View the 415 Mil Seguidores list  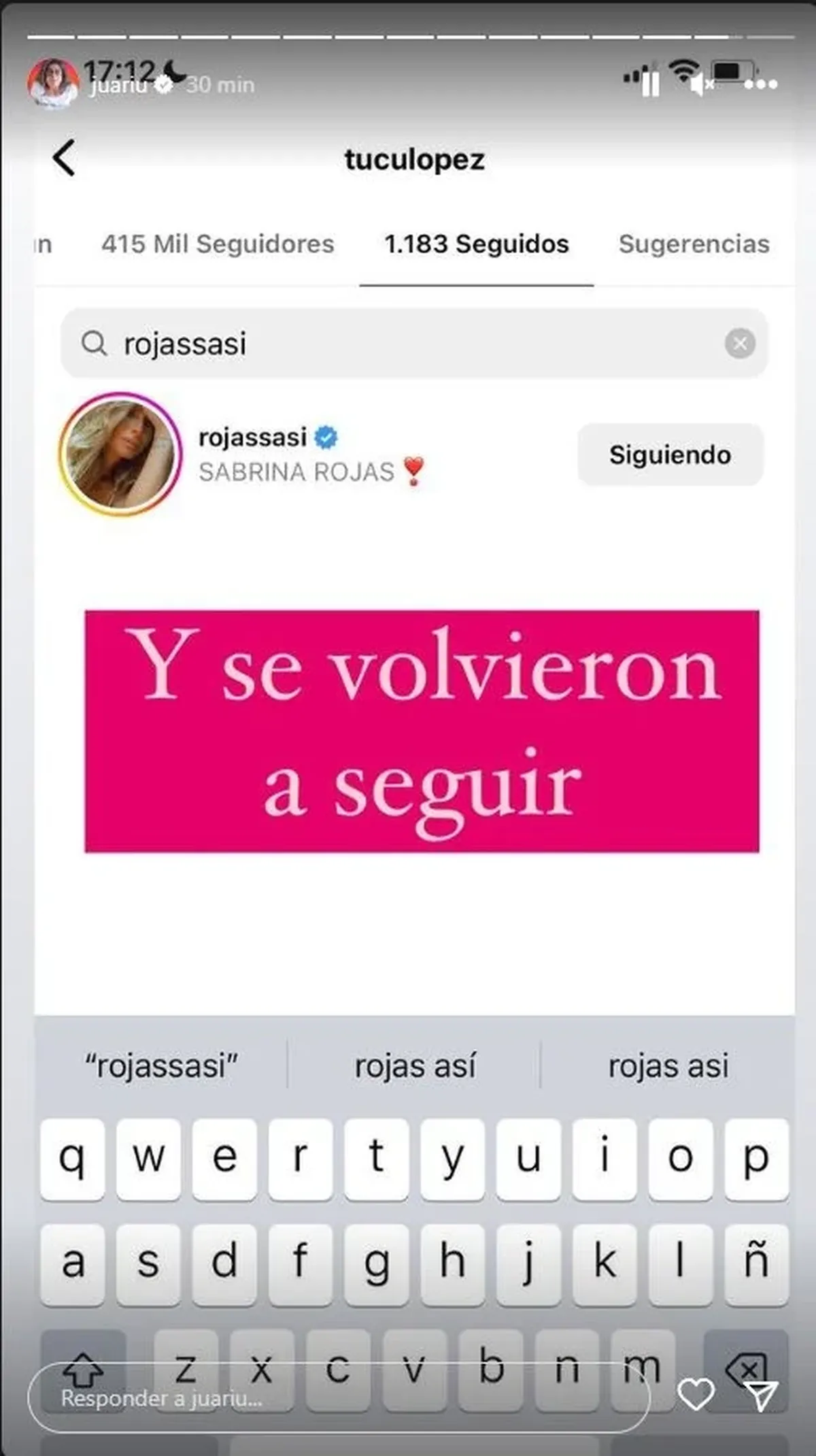pyautogui.click(x=219, y=244)
